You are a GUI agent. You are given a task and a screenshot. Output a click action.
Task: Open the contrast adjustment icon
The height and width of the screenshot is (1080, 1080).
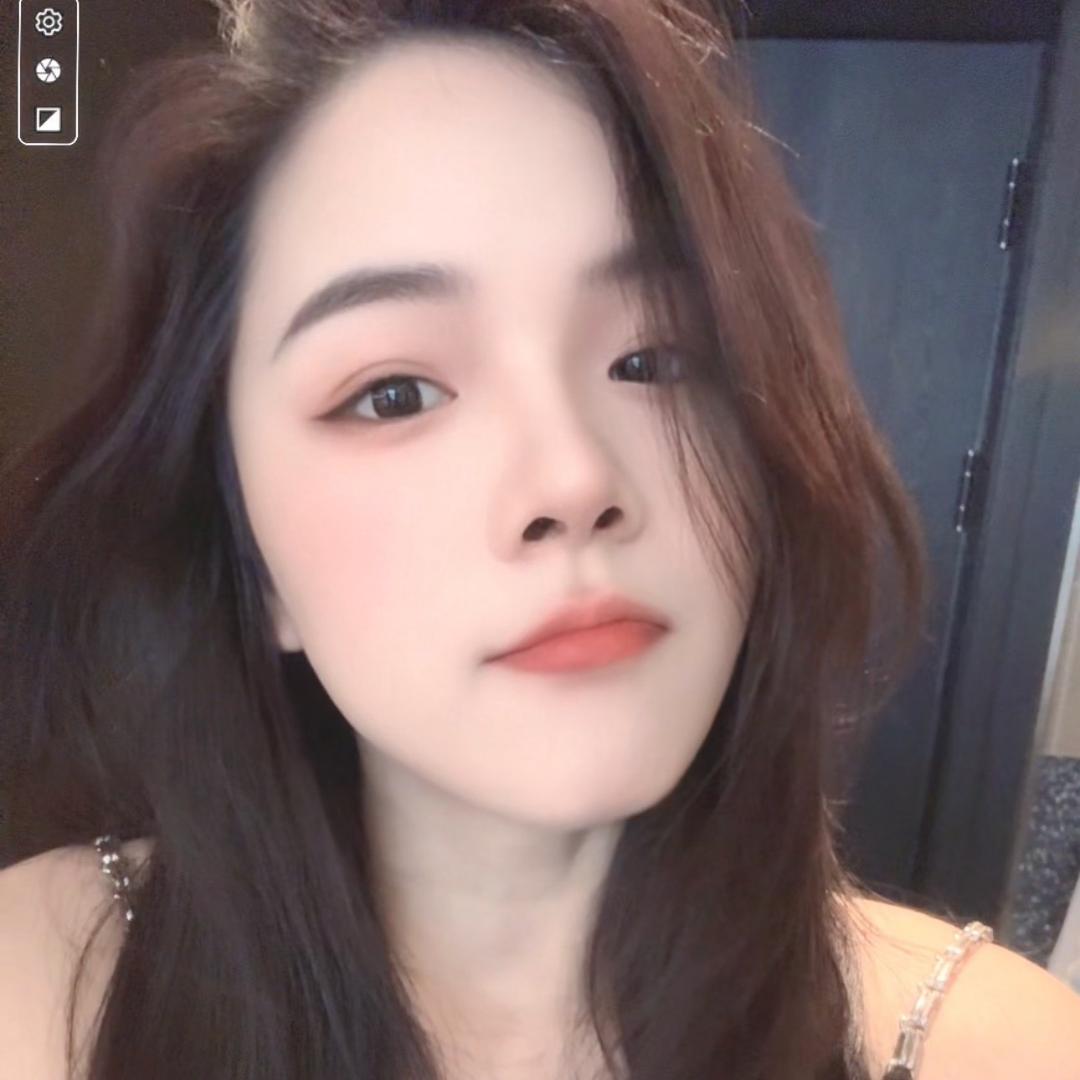(x=48, y=119)
